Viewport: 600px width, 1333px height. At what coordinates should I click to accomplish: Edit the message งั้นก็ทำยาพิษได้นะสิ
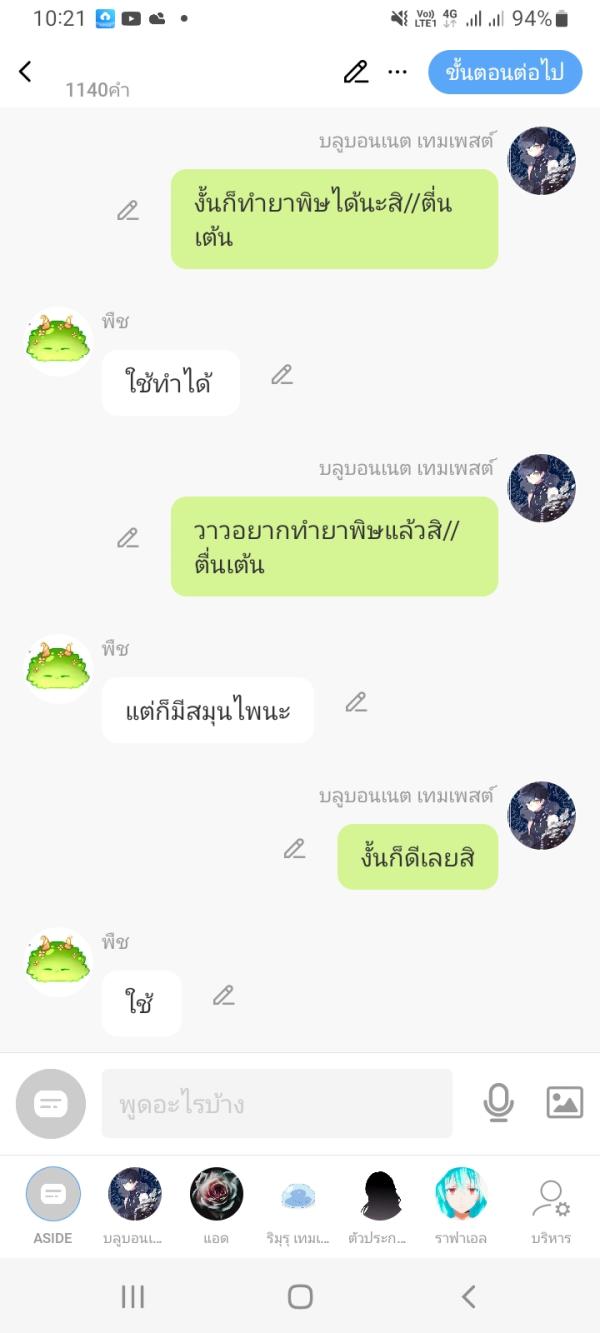pos(127,211)
